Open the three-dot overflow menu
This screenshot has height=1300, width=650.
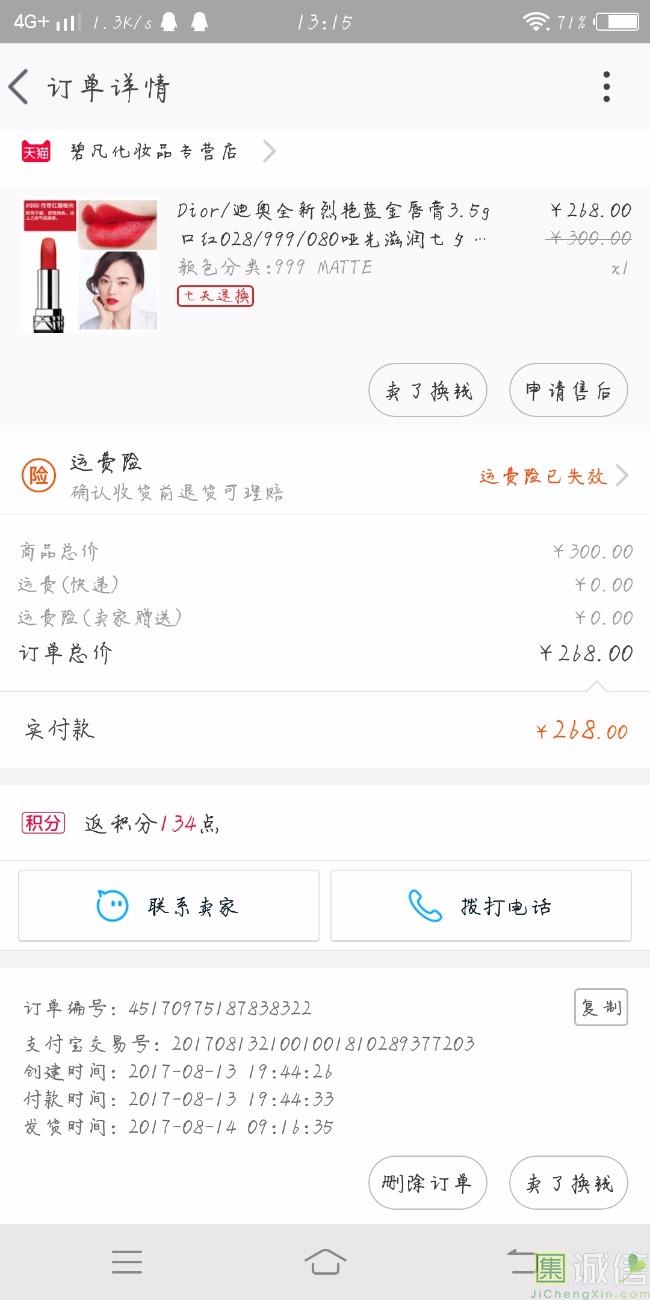tap(606, 87)
